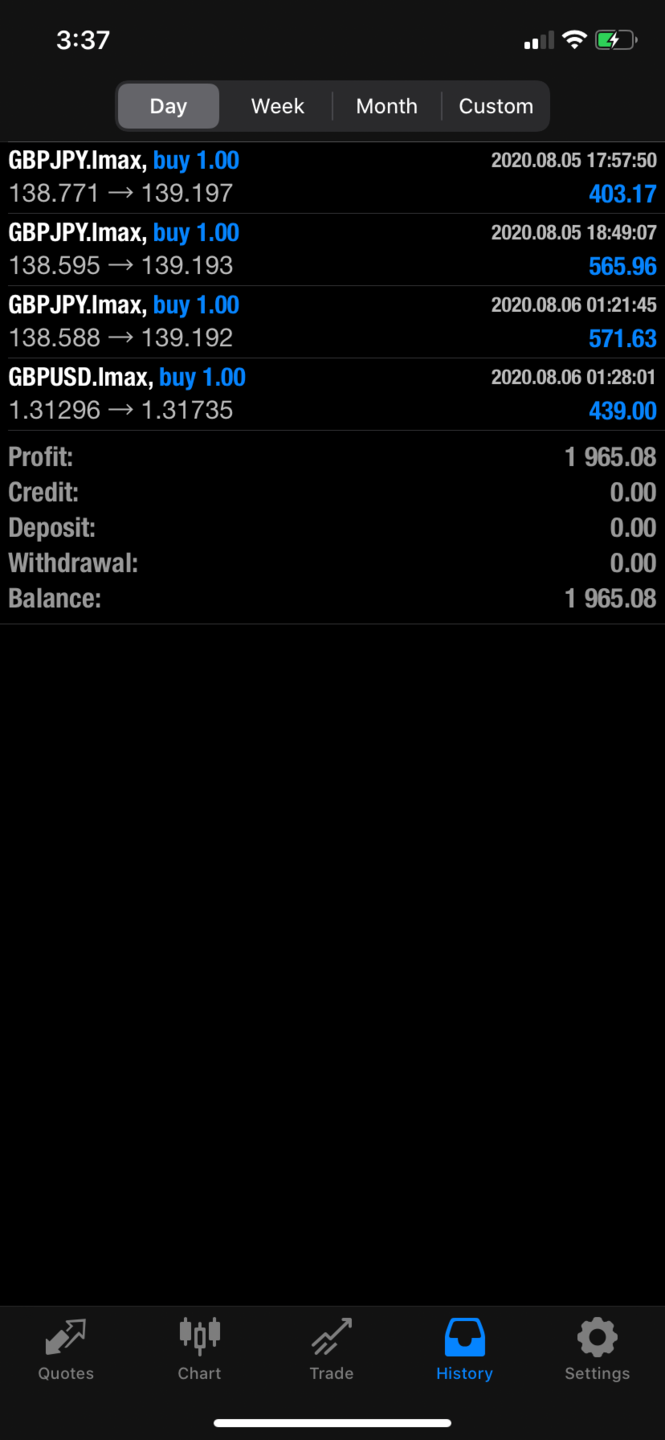Switch to the Week period
665x1440 pixels.
pos(277,107)
